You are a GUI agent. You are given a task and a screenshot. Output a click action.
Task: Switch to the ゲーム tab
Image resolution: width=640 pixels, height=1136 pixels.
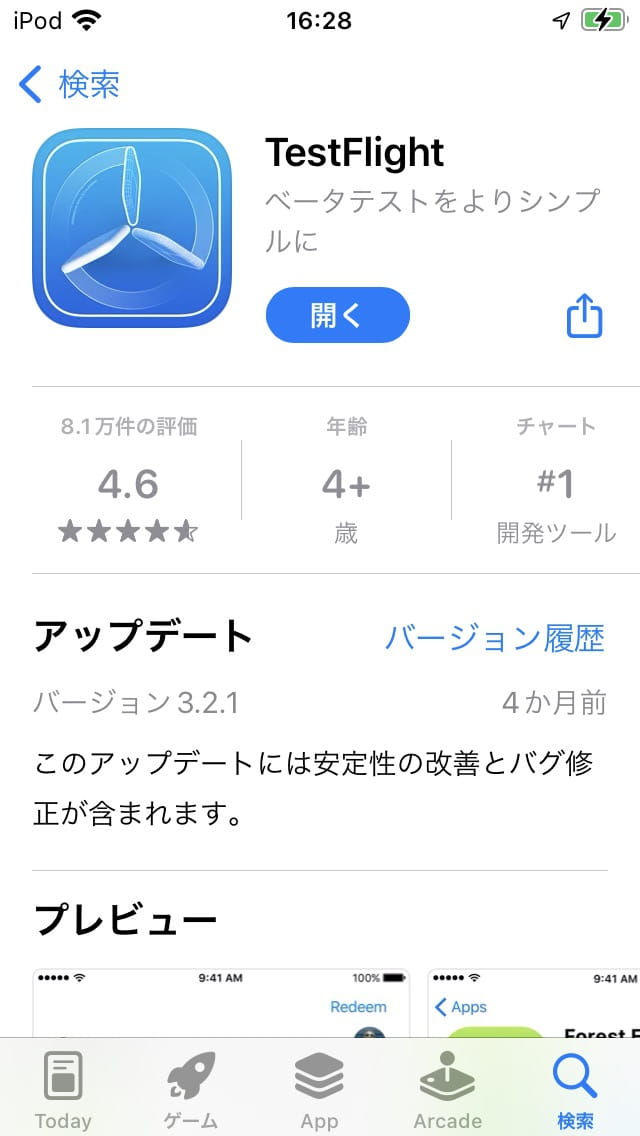click(x=191, y=1088)
